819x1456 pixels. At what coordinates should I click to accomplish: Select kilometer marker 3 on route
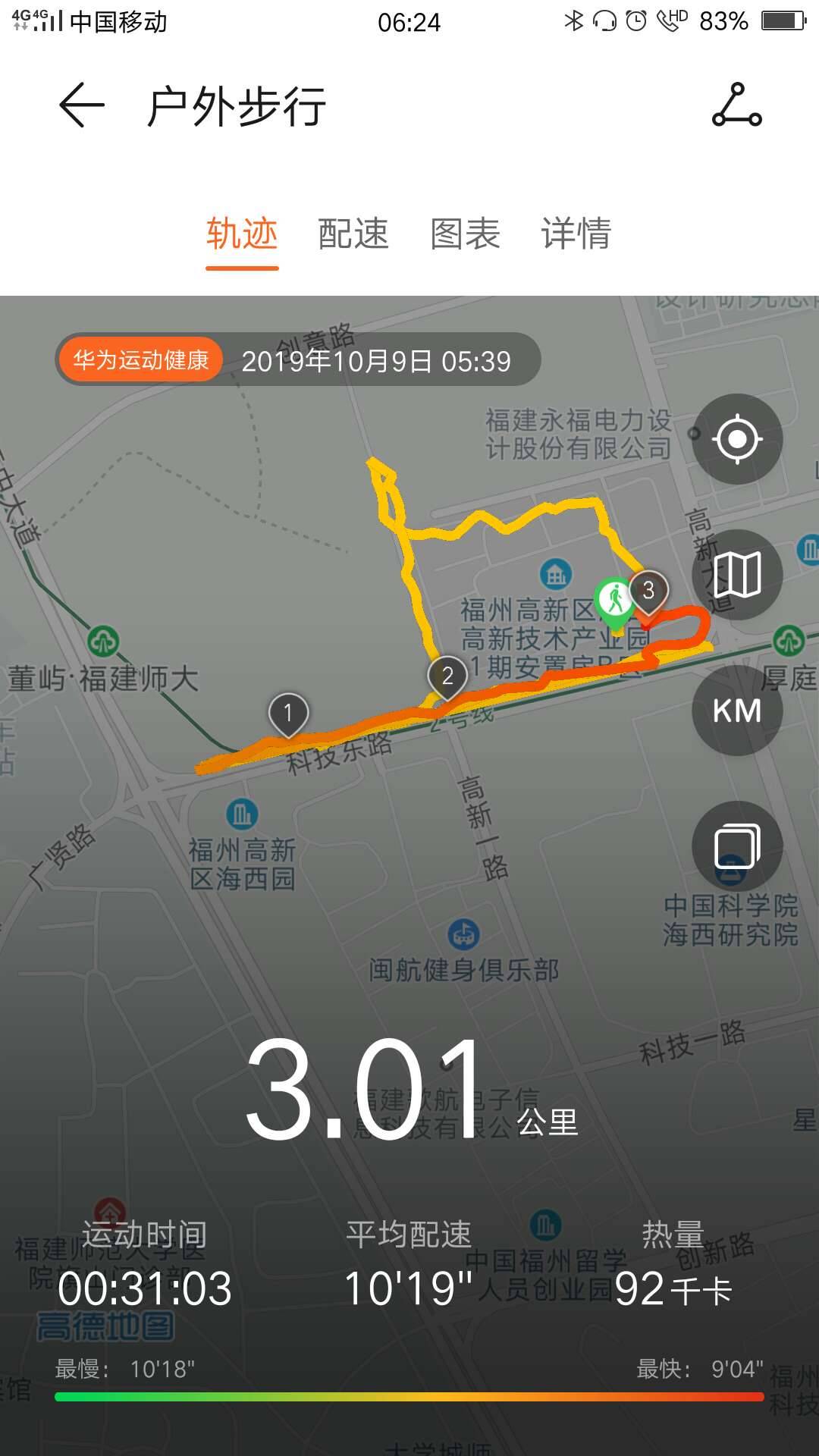[649, 590]
